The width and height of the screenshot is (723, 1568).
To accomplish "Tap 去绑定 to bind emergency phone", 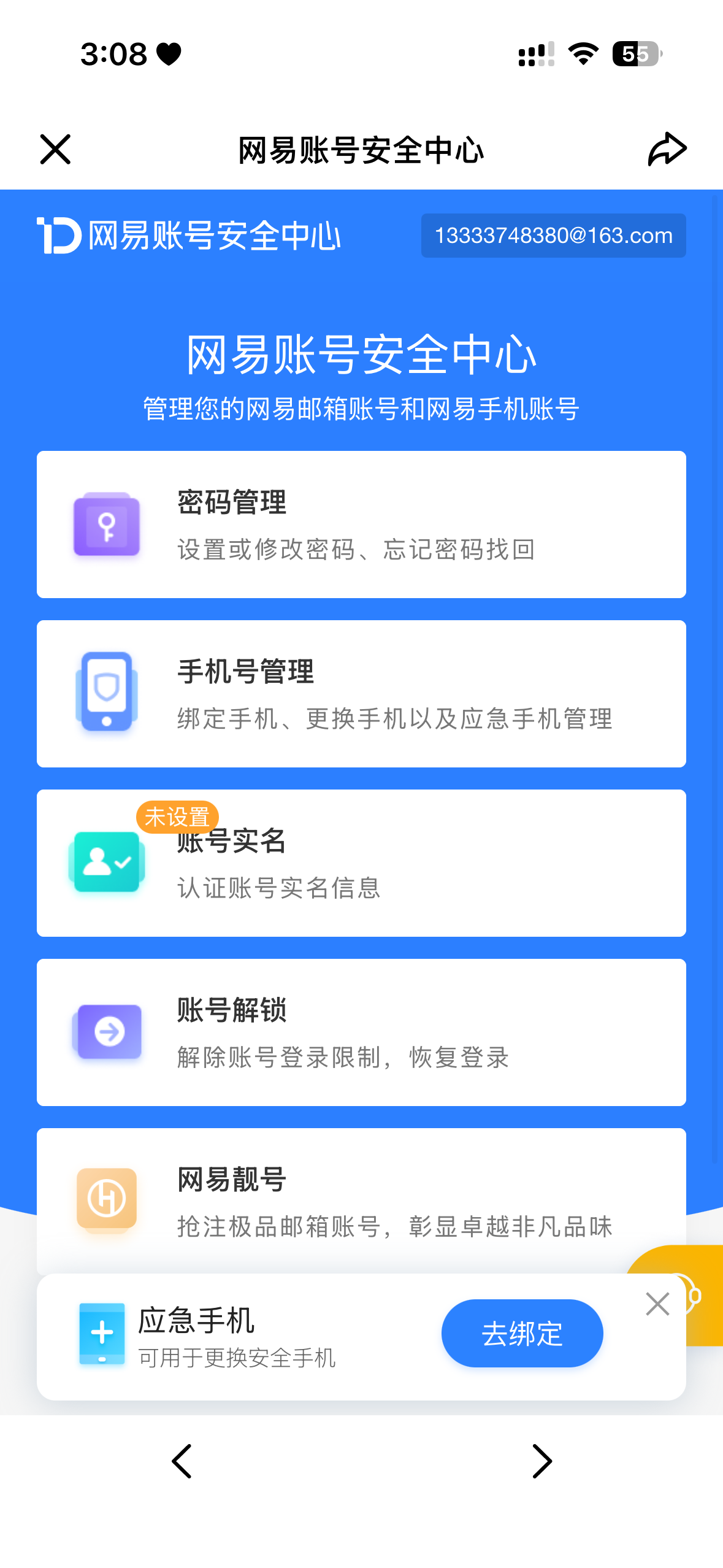I will [x=522, y=1334].
